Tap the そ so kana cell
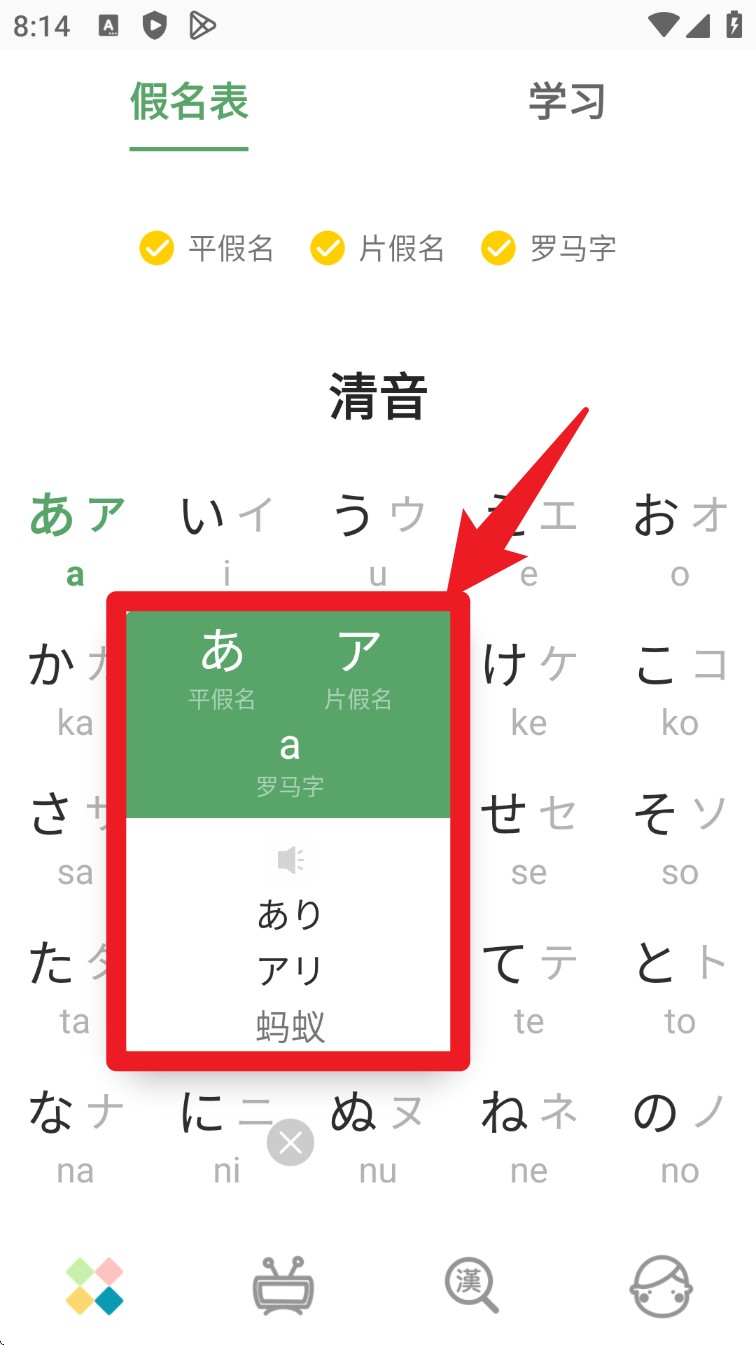Screen dimensions: 756x1345 pos(680,837)
